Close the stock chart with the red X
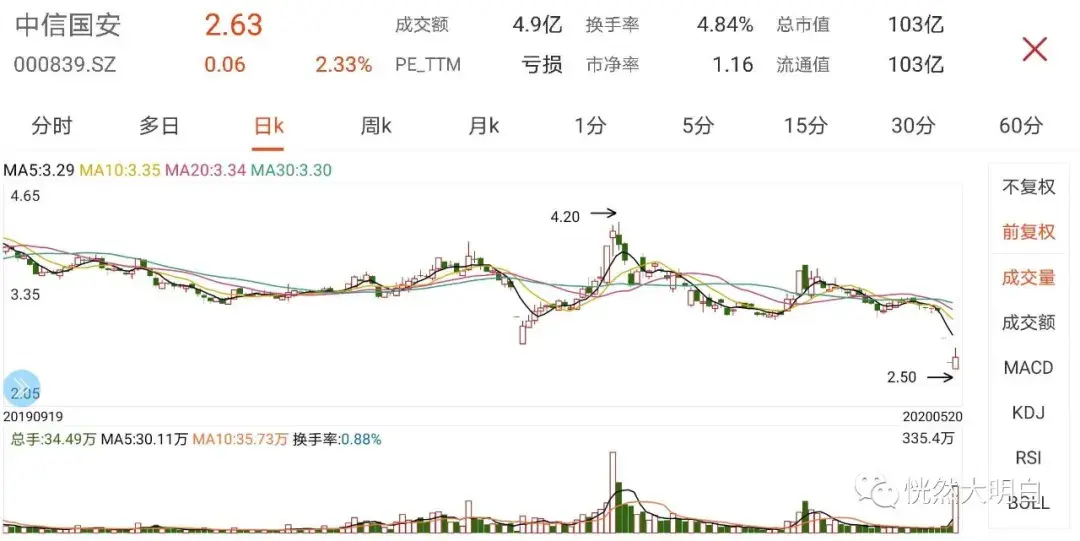 tap(1035, 50)
